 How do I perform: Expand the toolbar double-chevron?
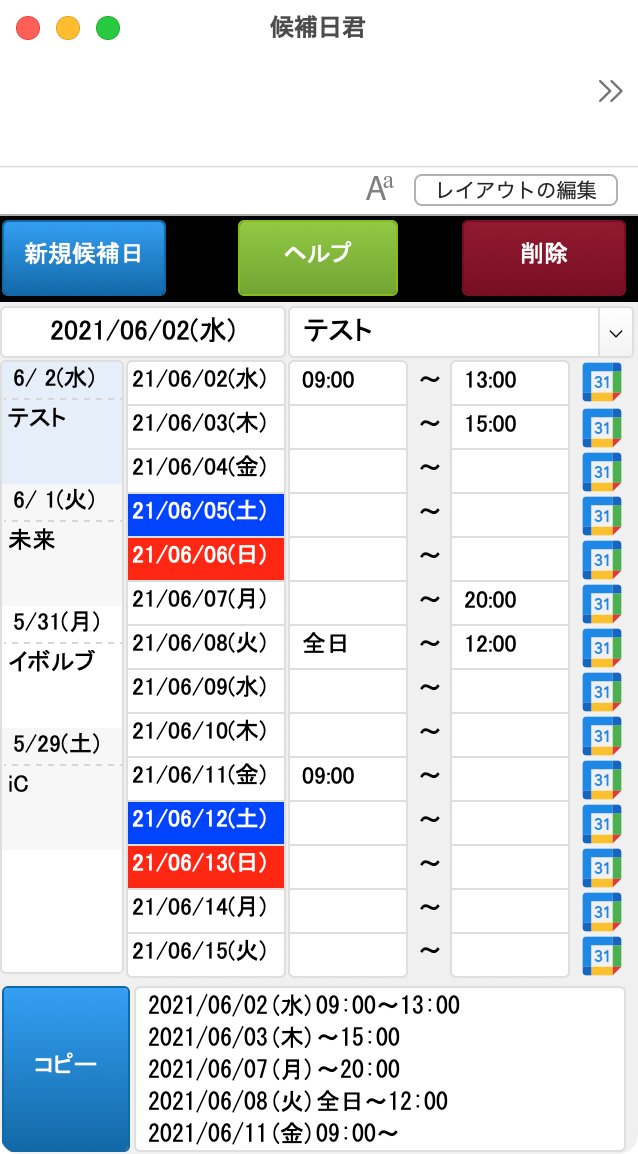(610, 91)
